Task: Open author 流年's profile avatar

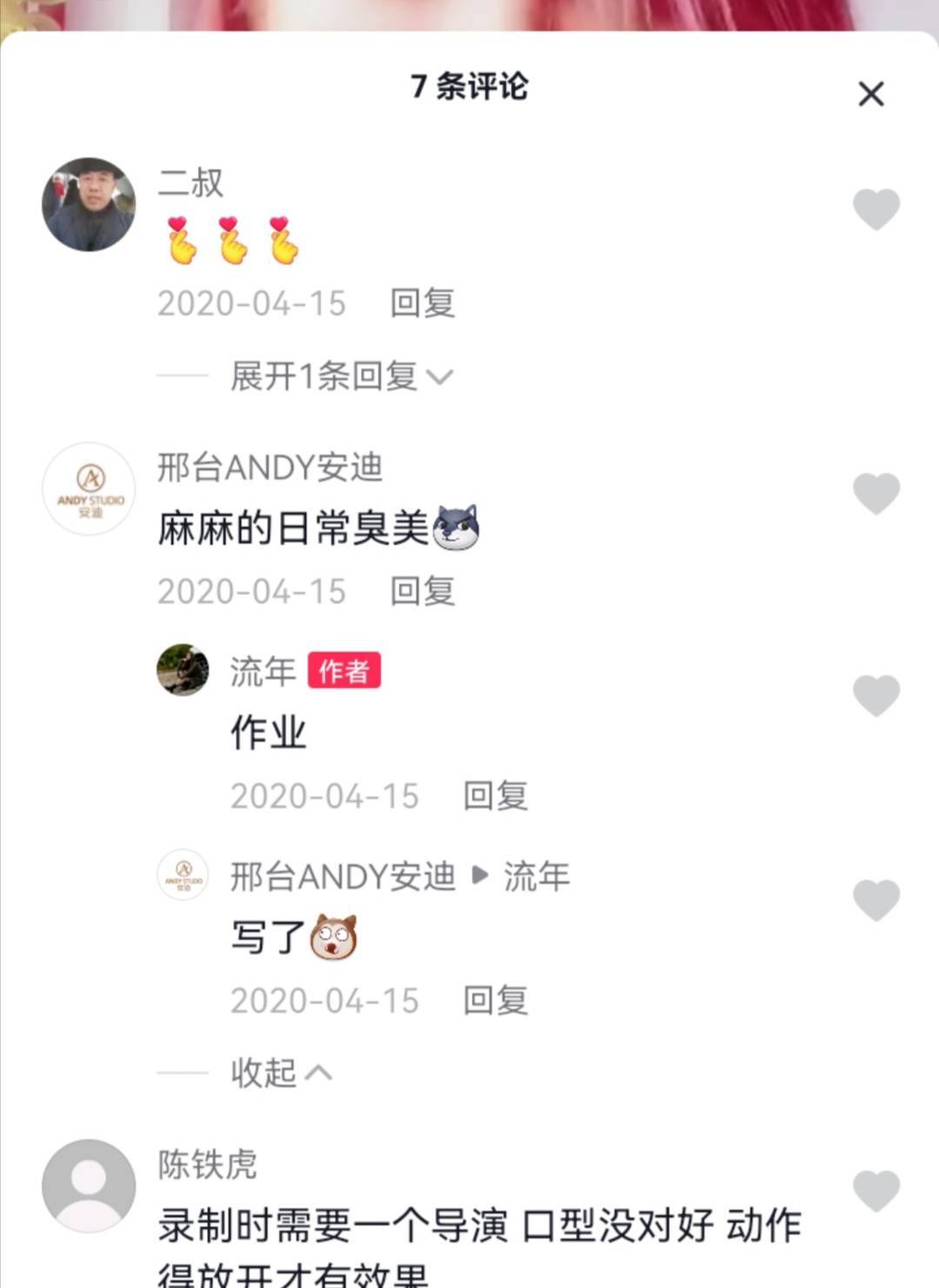Action: pyautogui.click(x=183, y=670)
